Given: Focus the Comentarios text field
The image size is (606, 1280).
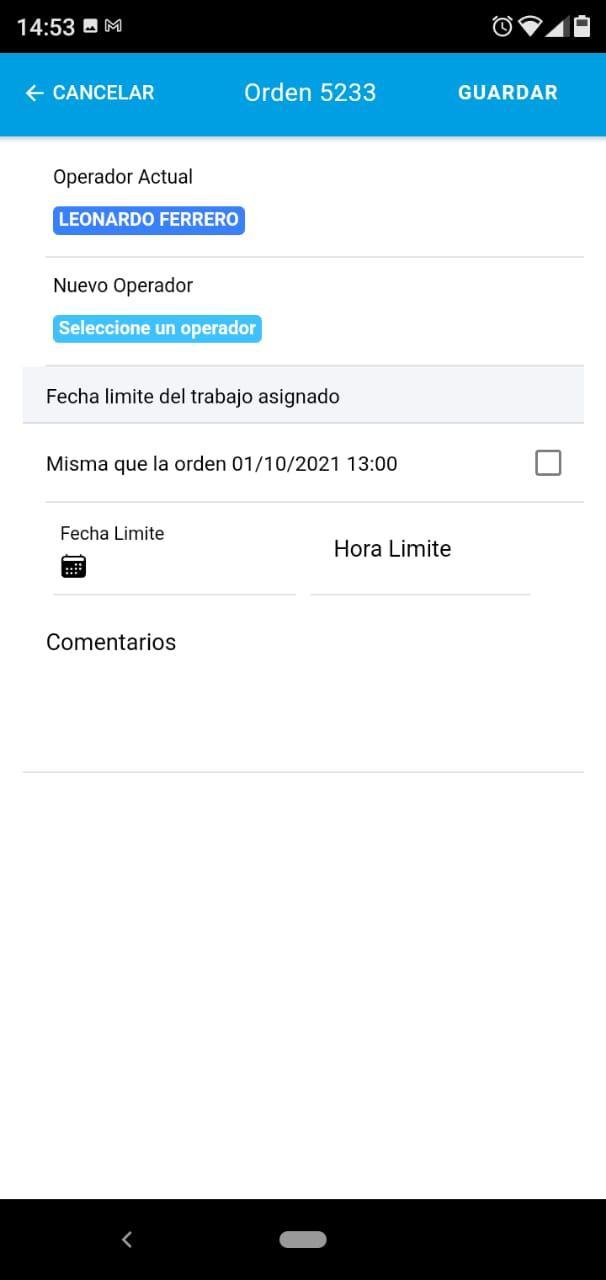Looking at the screenshot, I should [302, 700].
